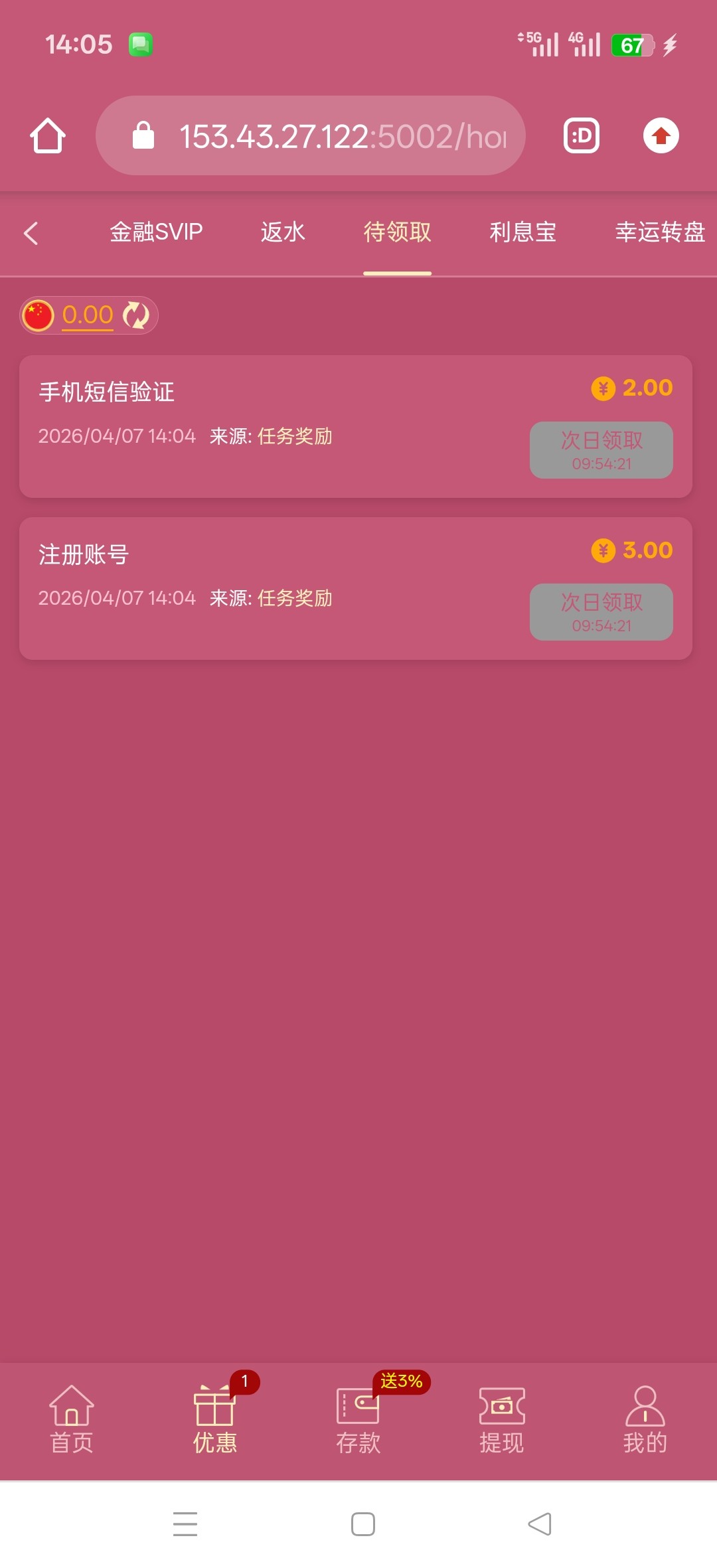717x1568 pixels.
Task: Switch to the 利息宝 tab
Action: click(x=522, y=232)
